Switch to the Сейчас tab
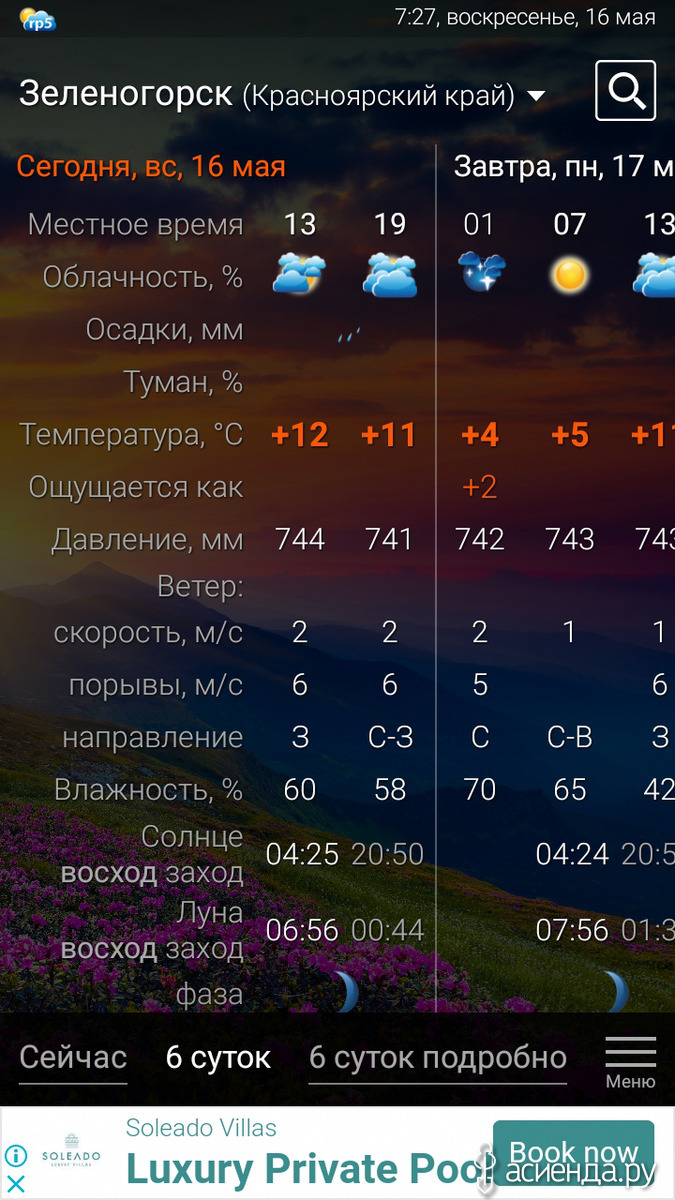675x1200 pixels. click(x=73, y=1058)
